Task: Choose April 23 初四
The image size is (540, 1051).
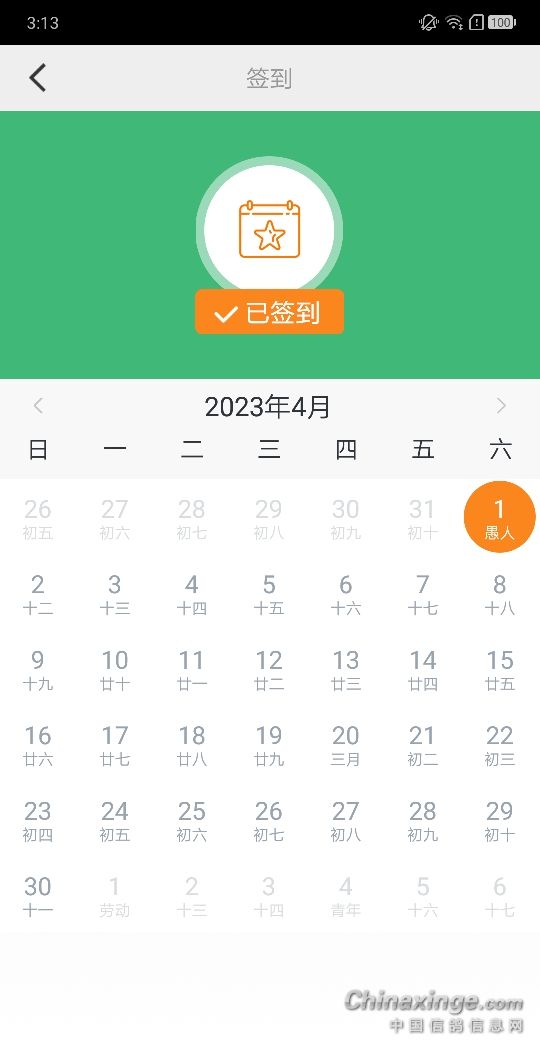Action: click(38, 820)
